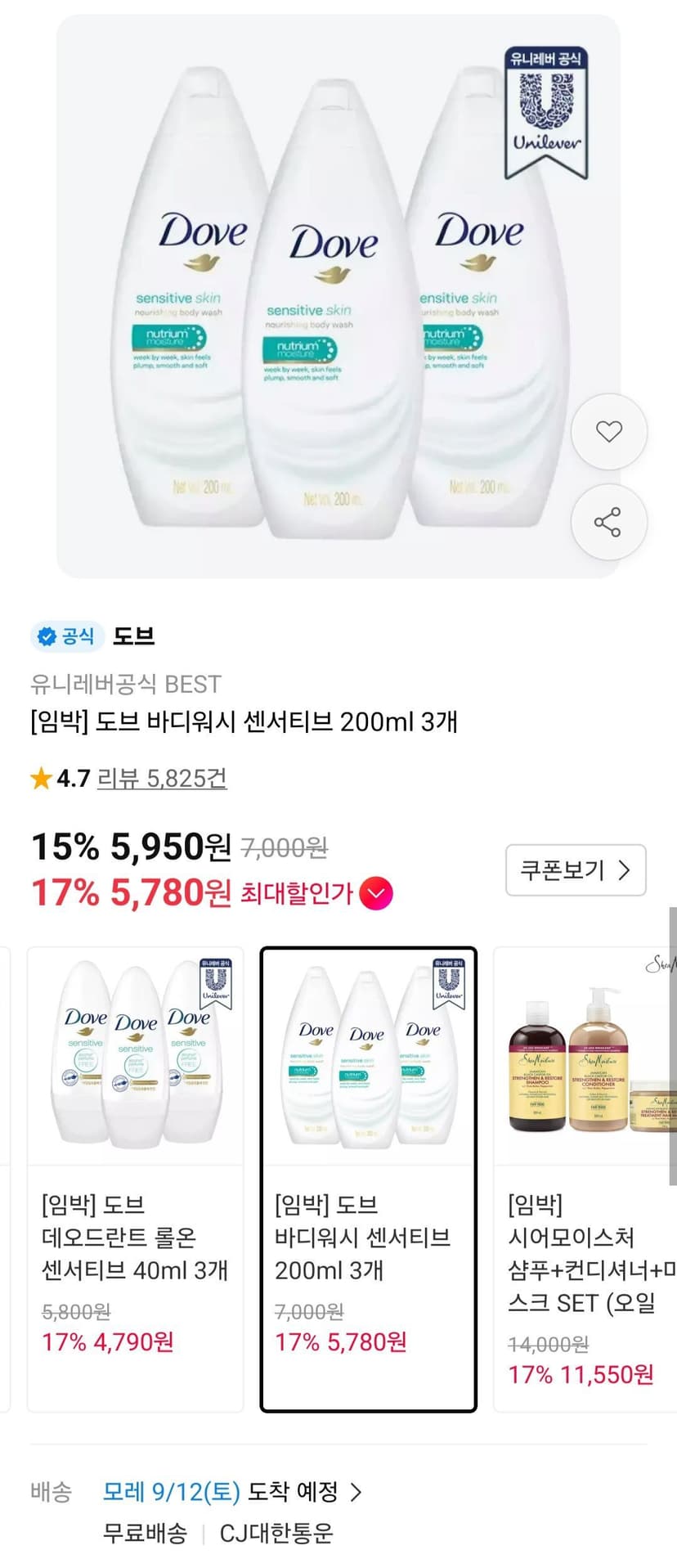This screenshot has height=1568, width=677.
Task: Tap the 쿠폰보기 coupon button
Action: [576, 869]
